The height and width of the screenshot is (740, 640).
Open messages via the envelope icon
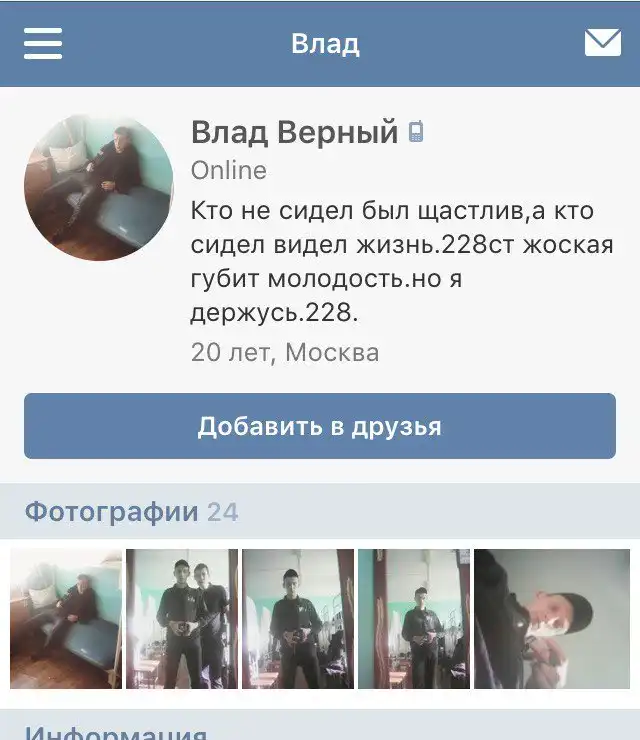602,43
